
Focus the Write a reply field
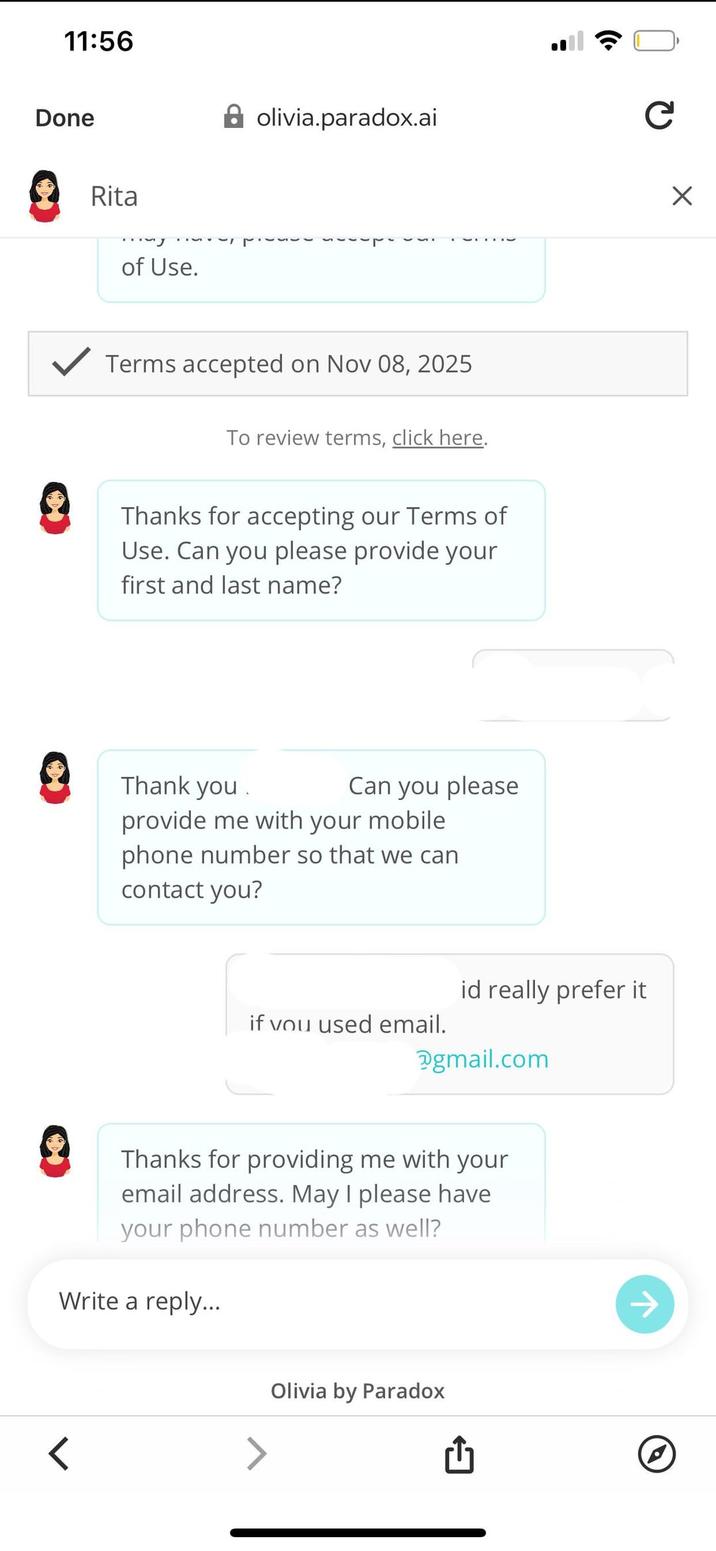click(x=320, y=1301)
